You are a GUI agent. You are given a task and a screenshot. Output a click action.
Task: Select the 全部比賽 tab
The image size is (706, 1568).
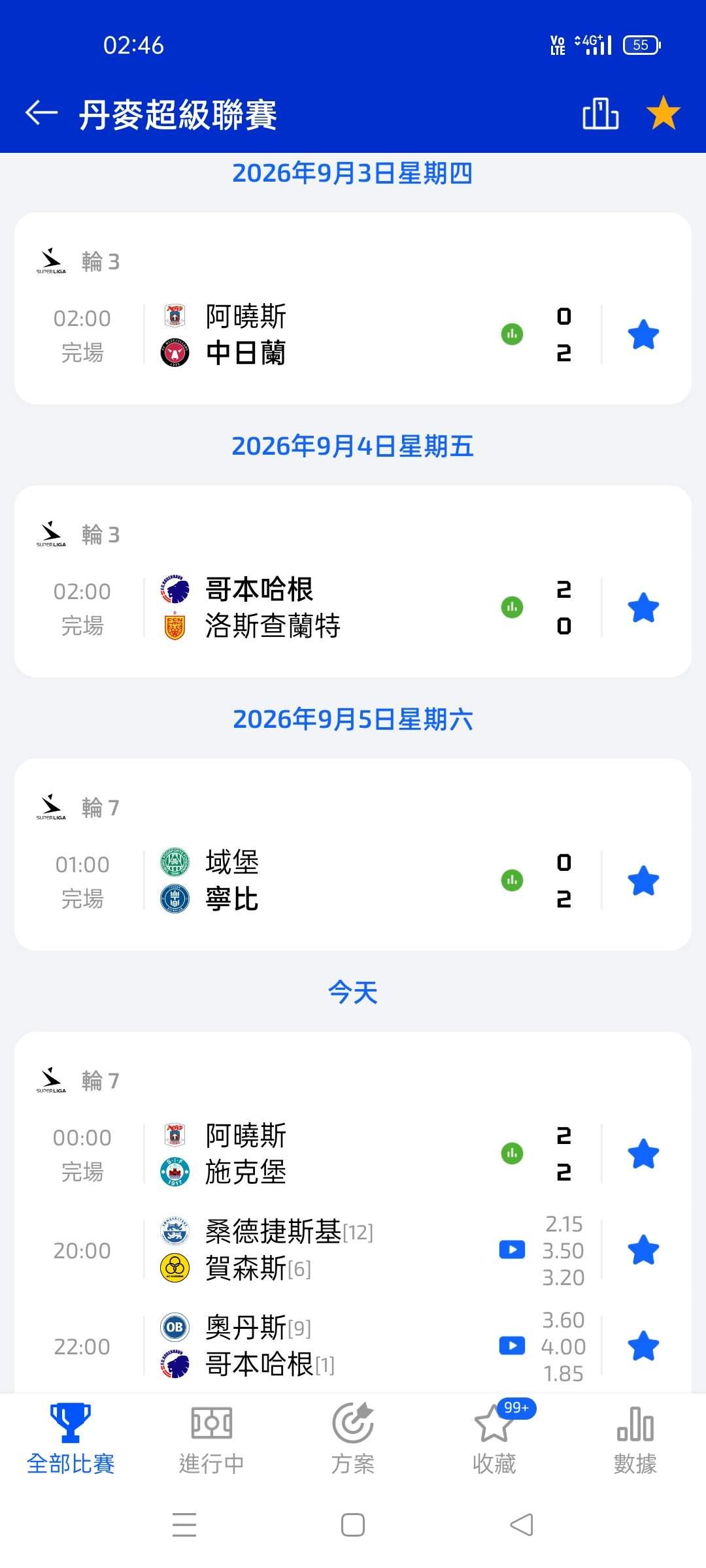pyautogui.click(x=71, y=1439)
